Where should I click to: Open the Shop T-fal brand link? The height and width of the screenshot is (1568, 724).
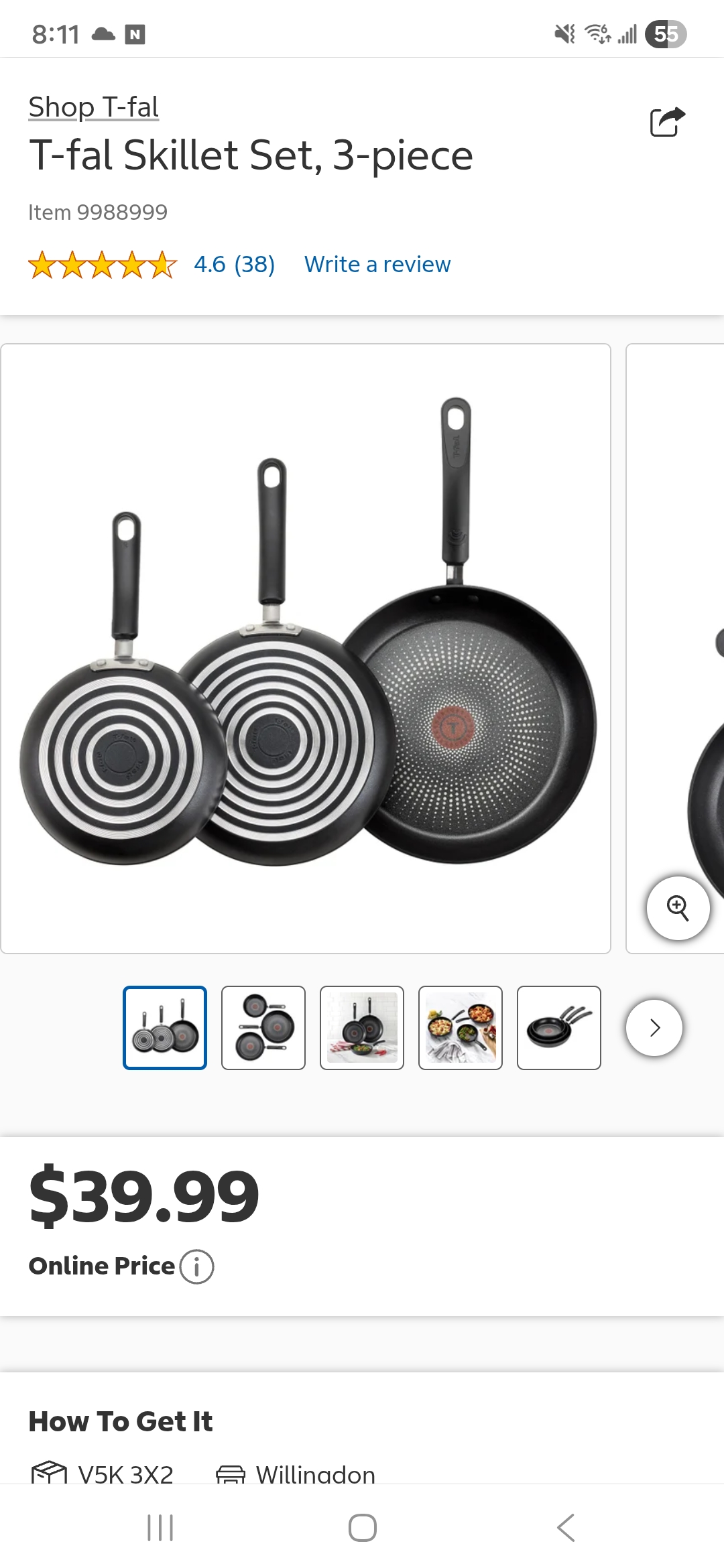click(x=94, y=107)
